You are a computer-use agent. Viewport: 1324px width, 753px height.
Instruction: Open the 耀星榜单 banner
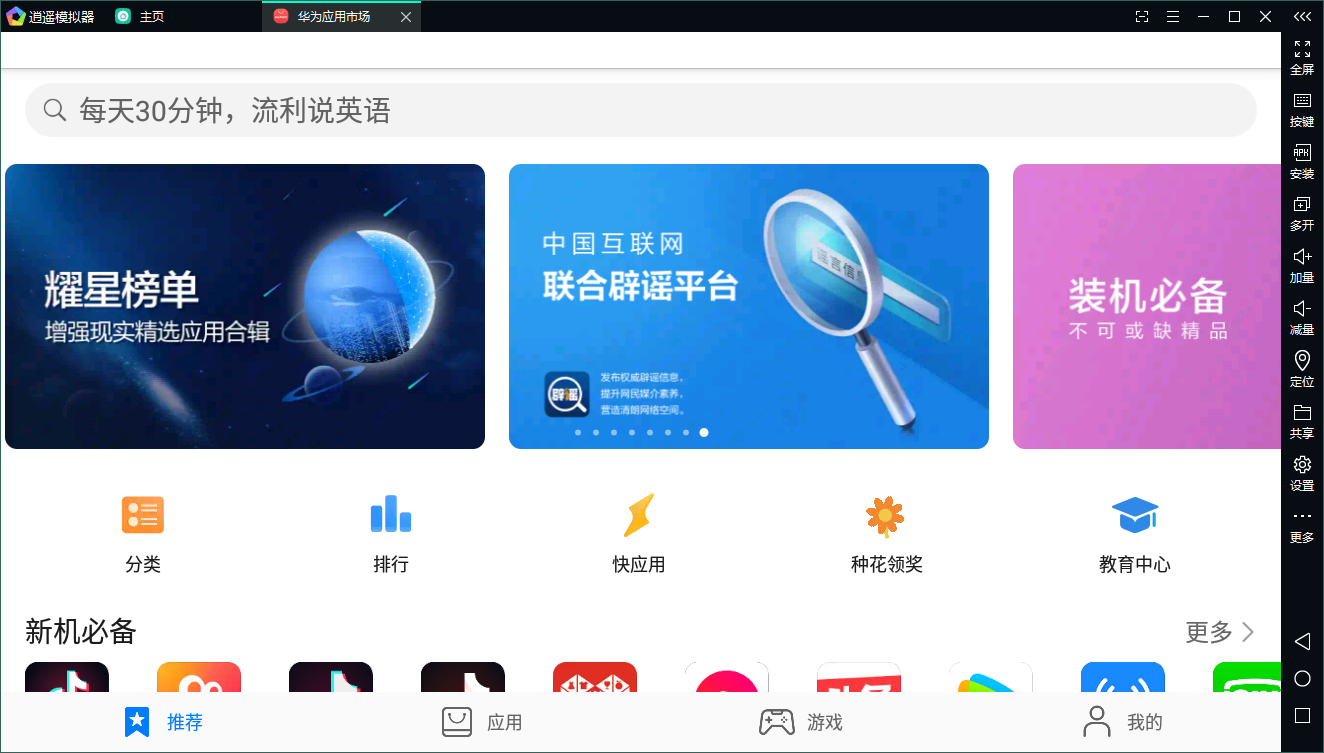click(x=245, y=306)
